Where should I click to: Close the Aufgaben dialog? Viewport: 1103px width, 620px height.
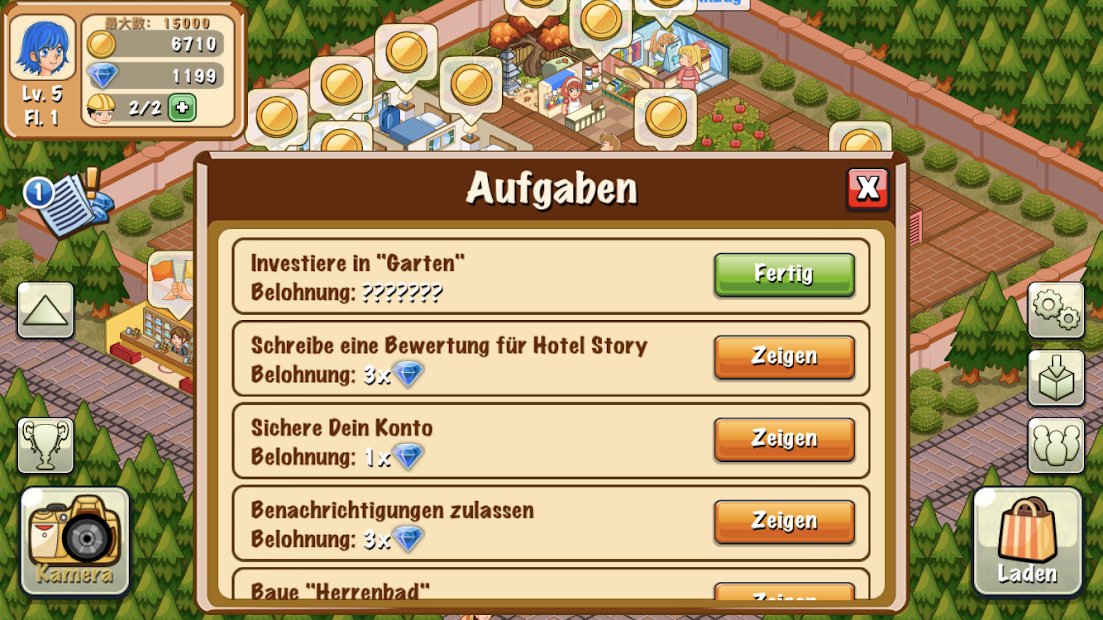point(867,188)
